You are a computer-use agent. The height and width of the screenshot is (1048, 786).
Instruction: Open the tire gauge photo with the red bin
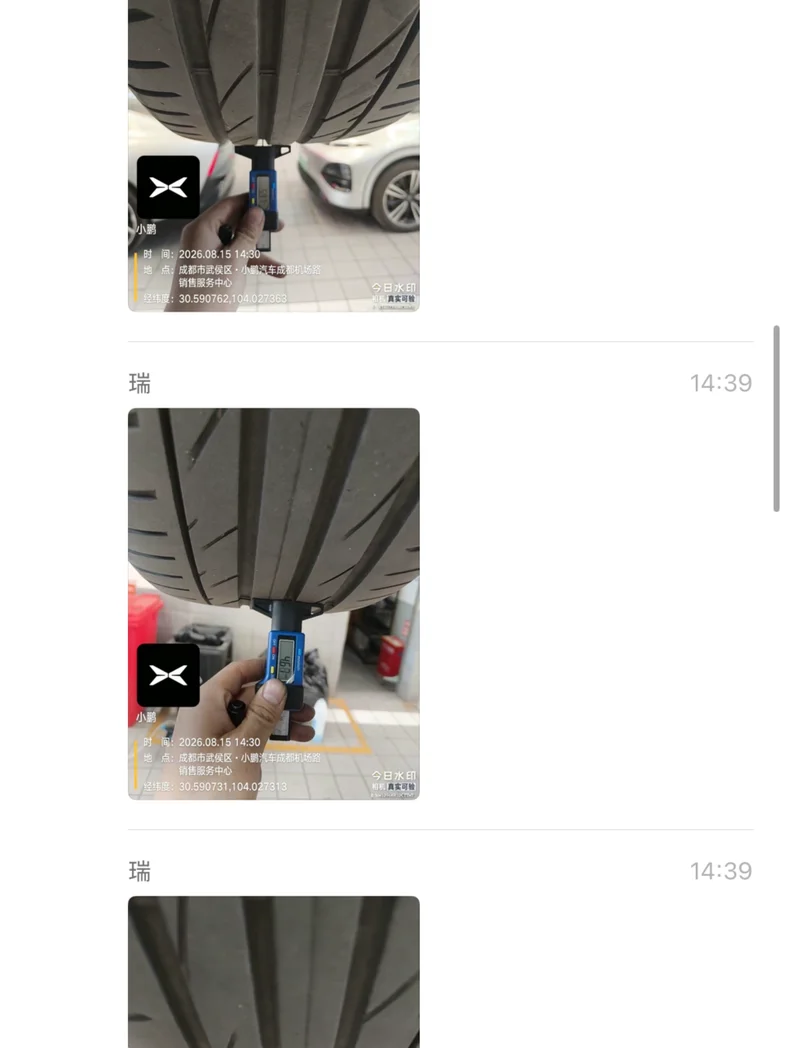click(x=273, y=604)
